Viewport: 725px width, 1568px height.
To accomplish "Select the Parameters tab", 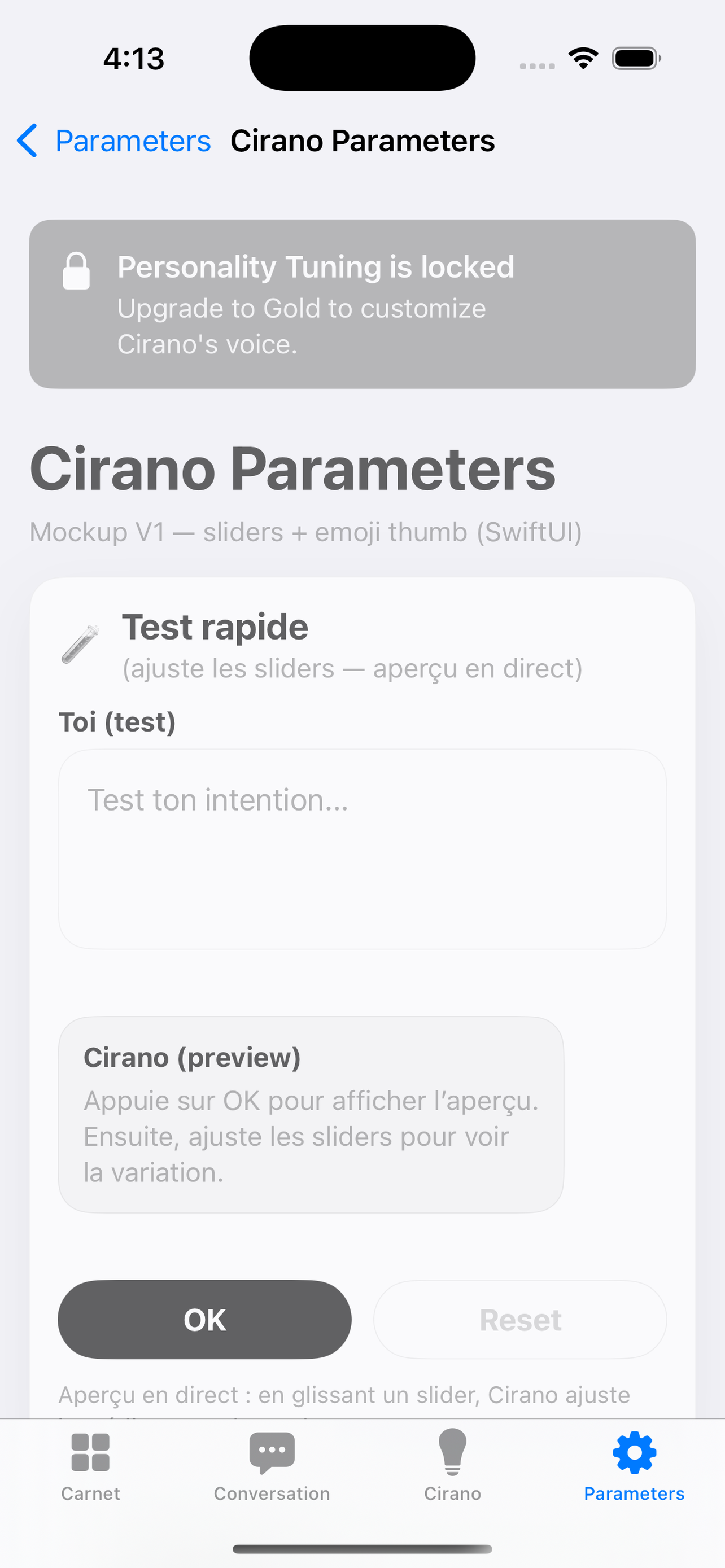I will click(634, 1467).
